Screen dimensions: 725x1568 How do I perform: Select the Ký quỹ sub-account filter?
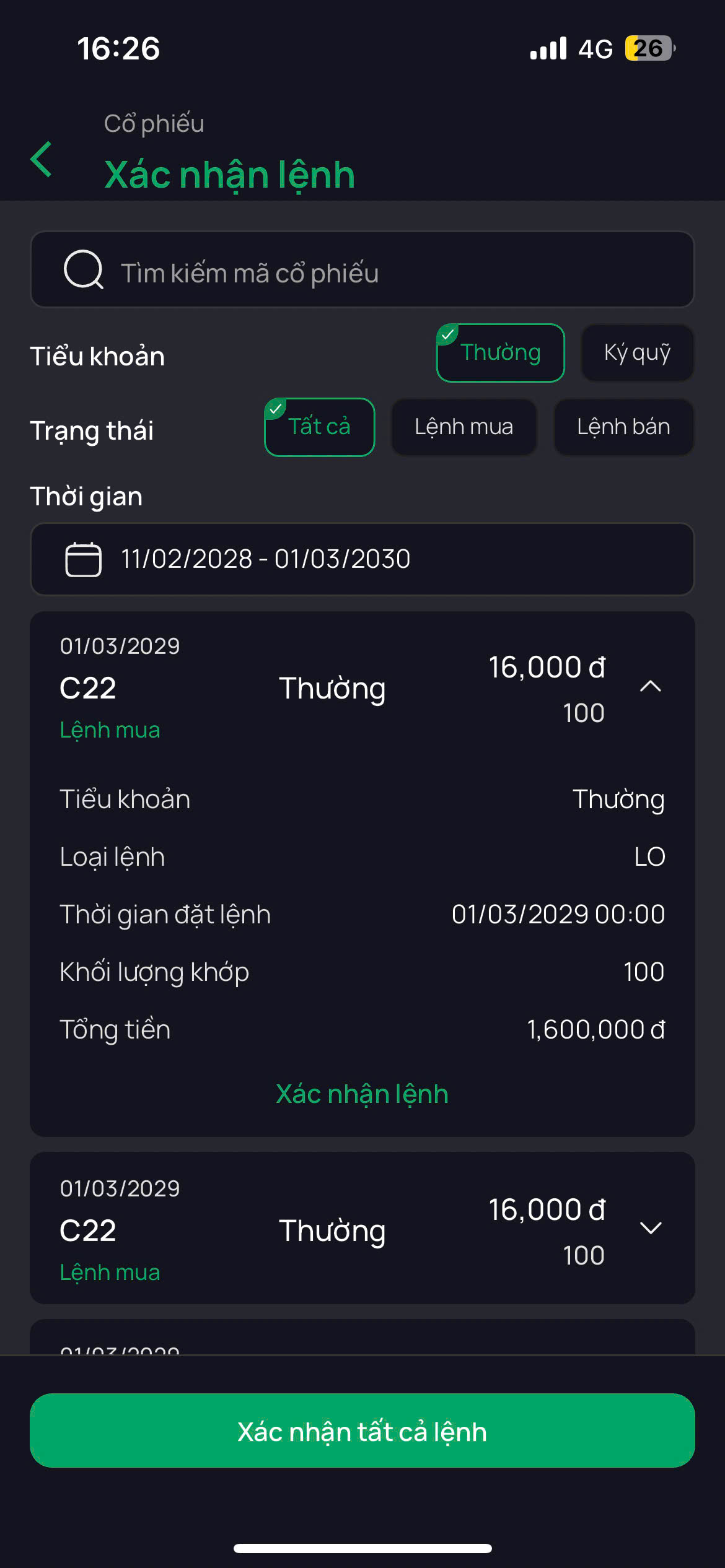coord(637,353)
